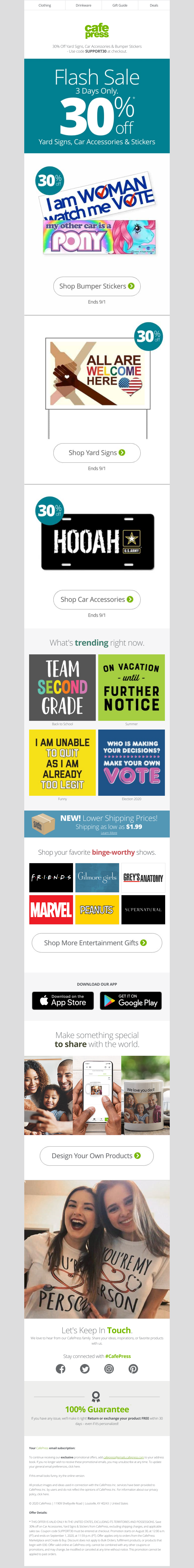Open the CafePress Facebook icon

click(60, 1368)
